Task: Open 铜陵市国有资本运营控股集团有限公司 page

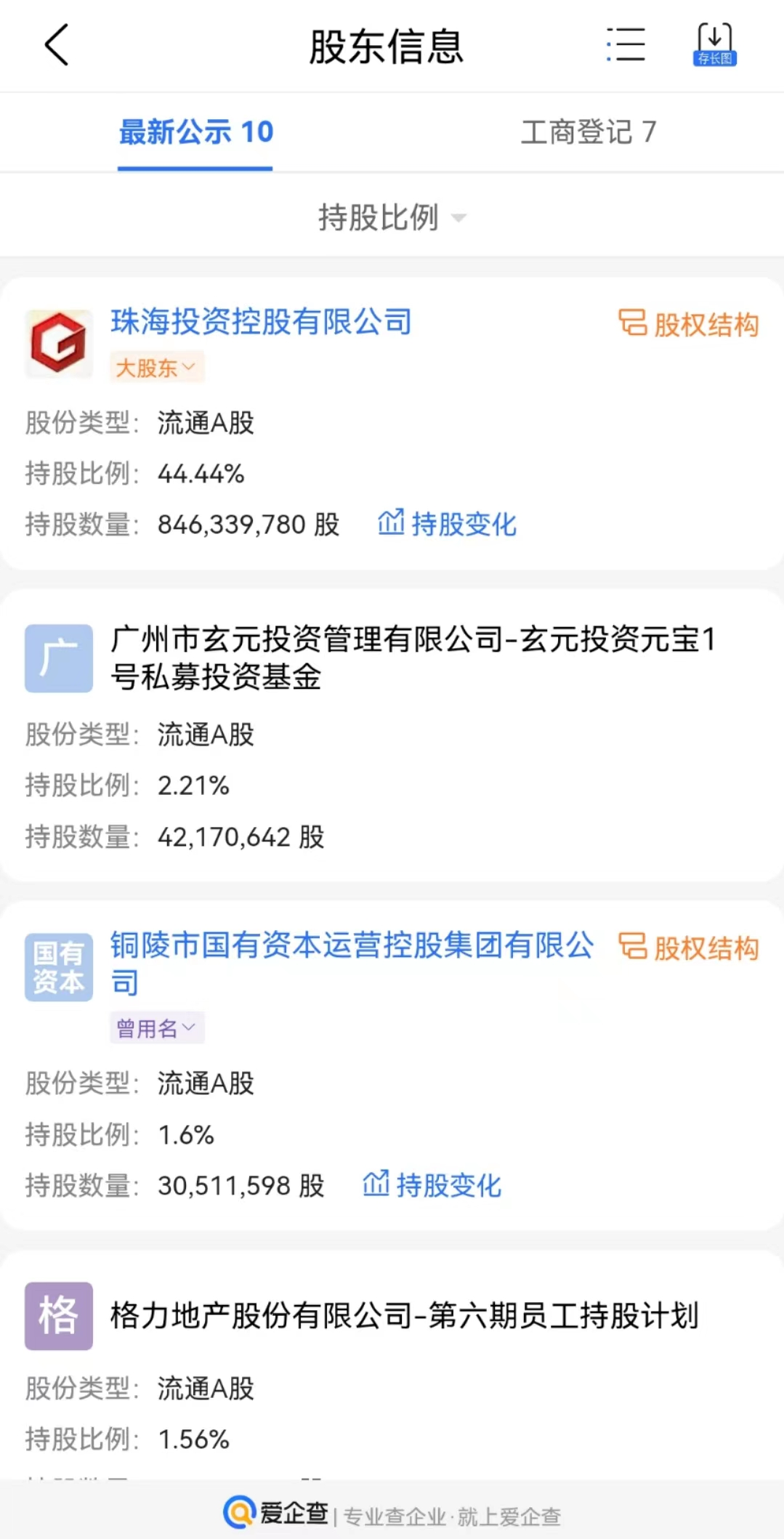Action: [x=352, y=946]
